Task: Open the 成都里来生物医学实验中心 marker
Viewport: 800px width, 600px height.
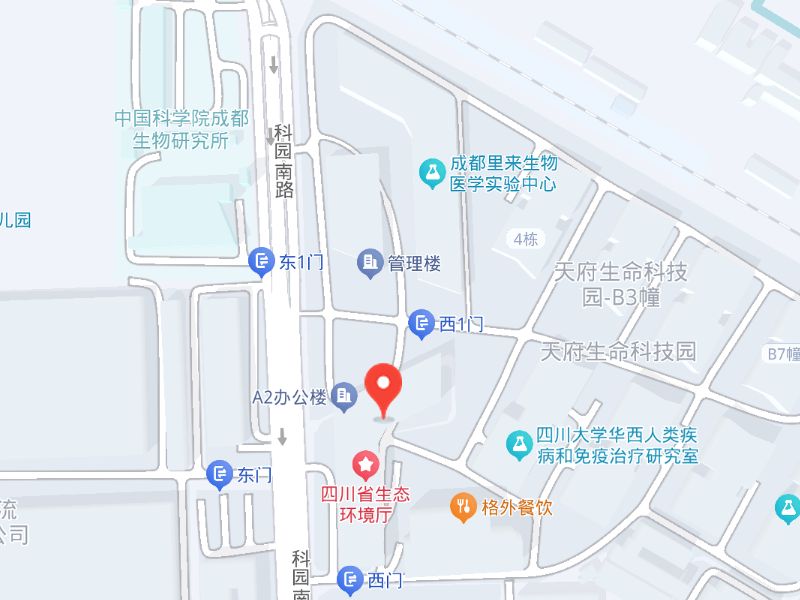Action: point(432,172)
